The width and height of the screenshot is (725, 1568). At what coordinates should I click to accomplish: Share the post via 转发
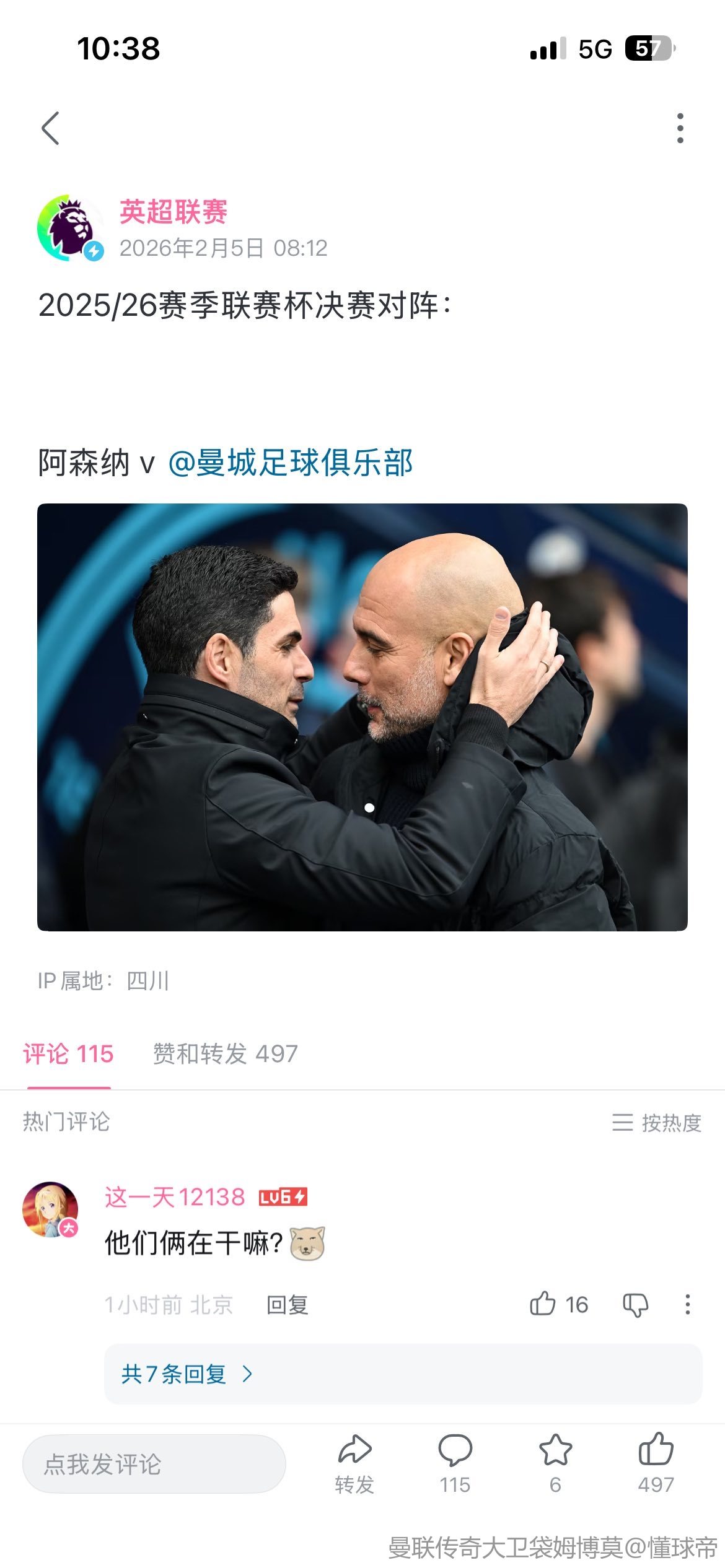tap(354, 1463)
